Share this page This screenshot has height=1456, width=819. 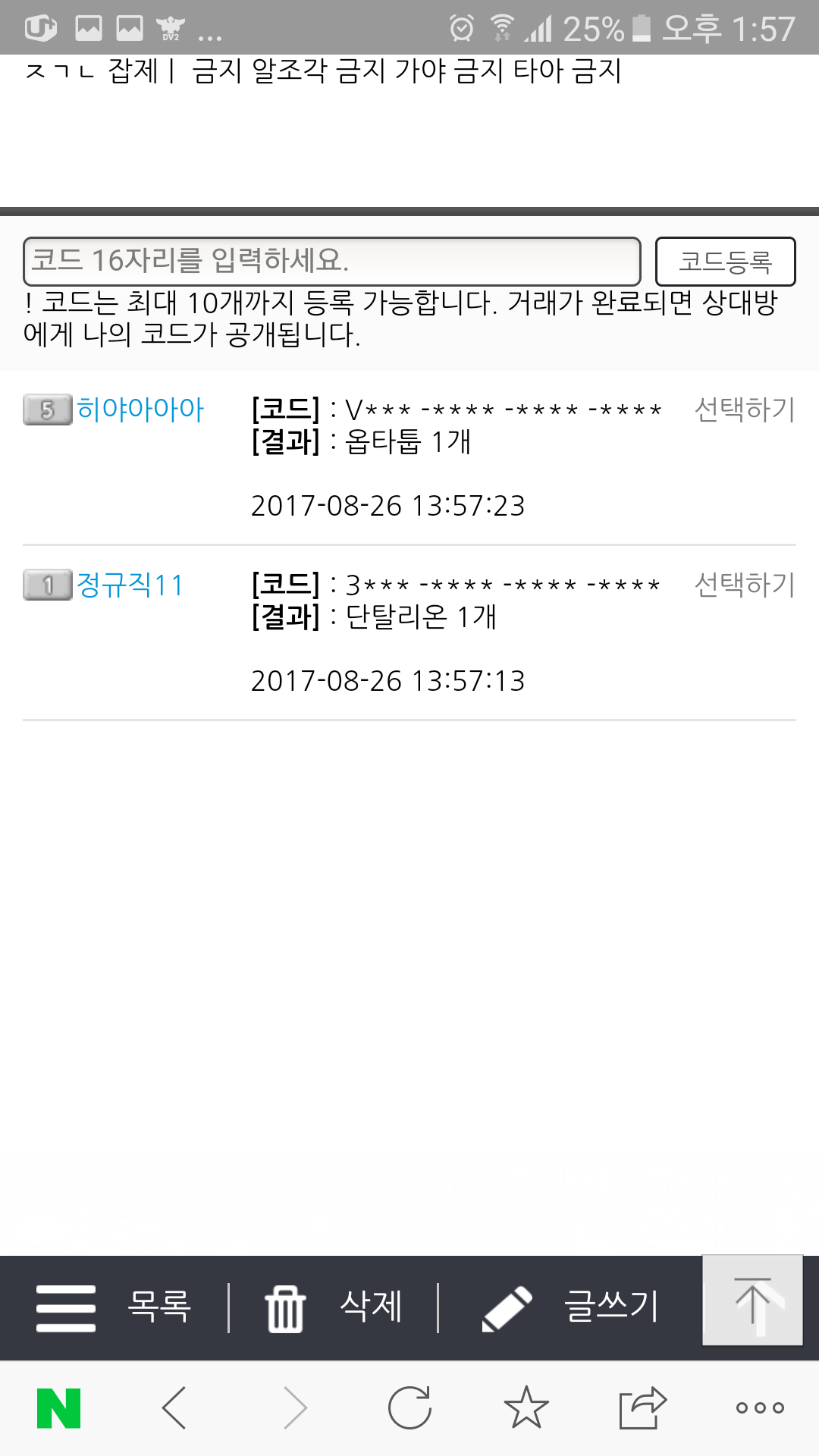pos(642,1408)
